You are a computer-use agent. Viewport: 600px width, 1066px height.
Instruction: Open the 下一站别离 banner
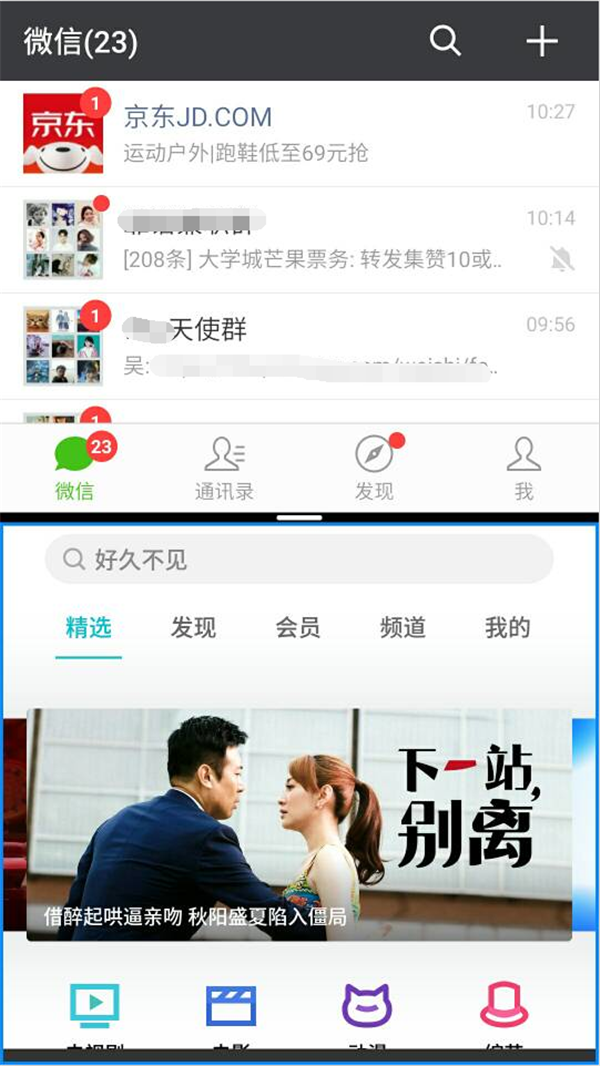tap(298, 824)
